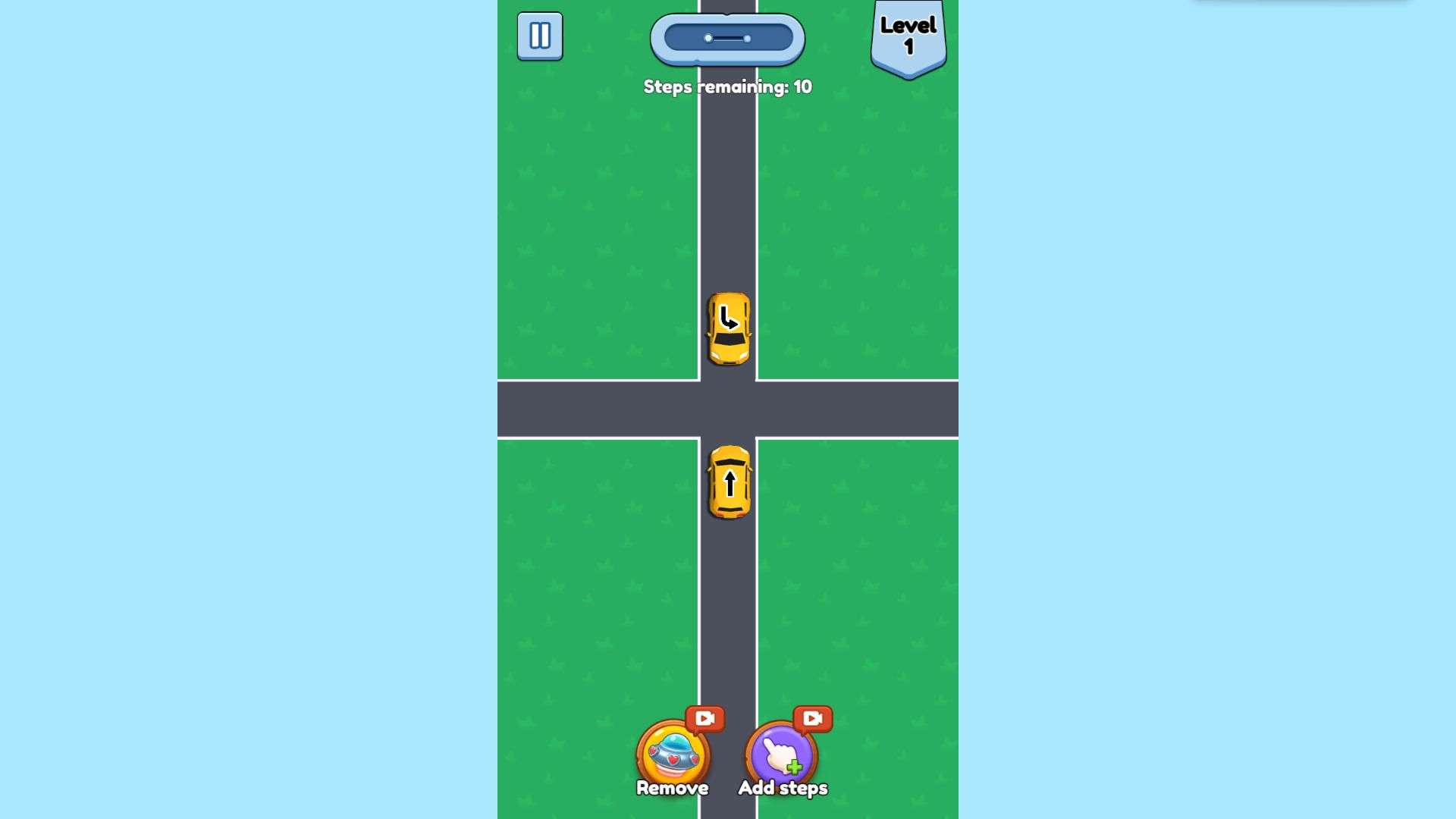Use the Remove power-up
This screenshot has width=1456, height=819.
coord(673,755)
